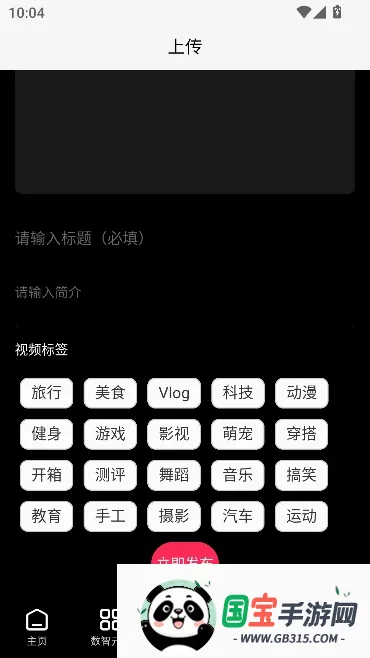Image resolution: width=370 pixels, height=658 pixels.
Task: Select the 旅行 tag
Action: [x=47, y=393]
